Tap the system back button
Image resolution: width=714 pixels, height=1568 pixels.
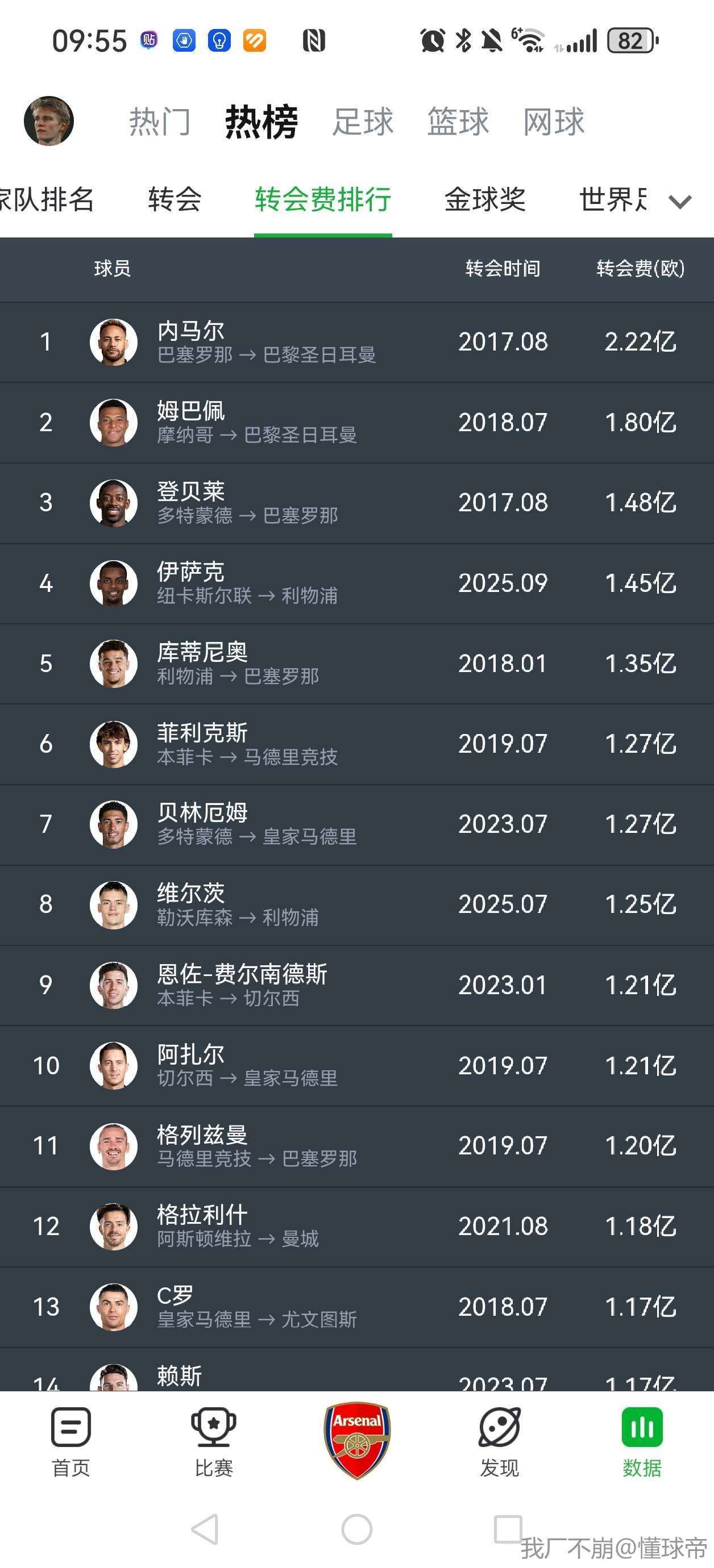[205, 1528]
